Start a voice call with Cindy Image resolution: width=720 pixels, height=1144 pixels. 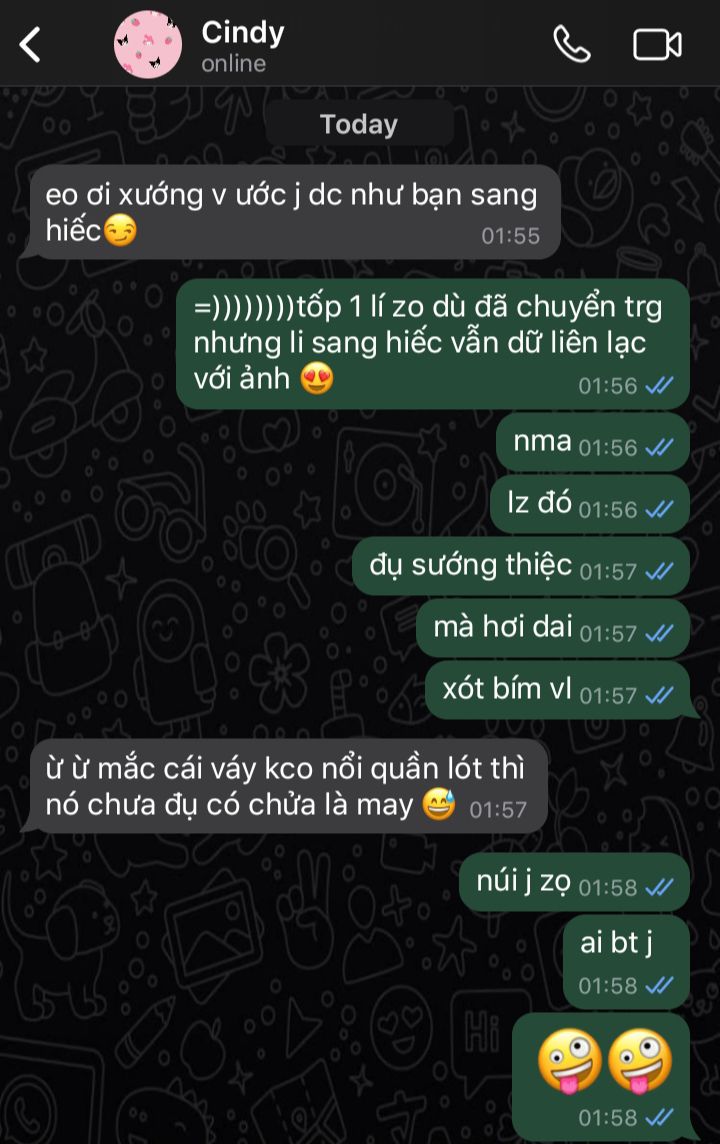click(x=572, y=45)
